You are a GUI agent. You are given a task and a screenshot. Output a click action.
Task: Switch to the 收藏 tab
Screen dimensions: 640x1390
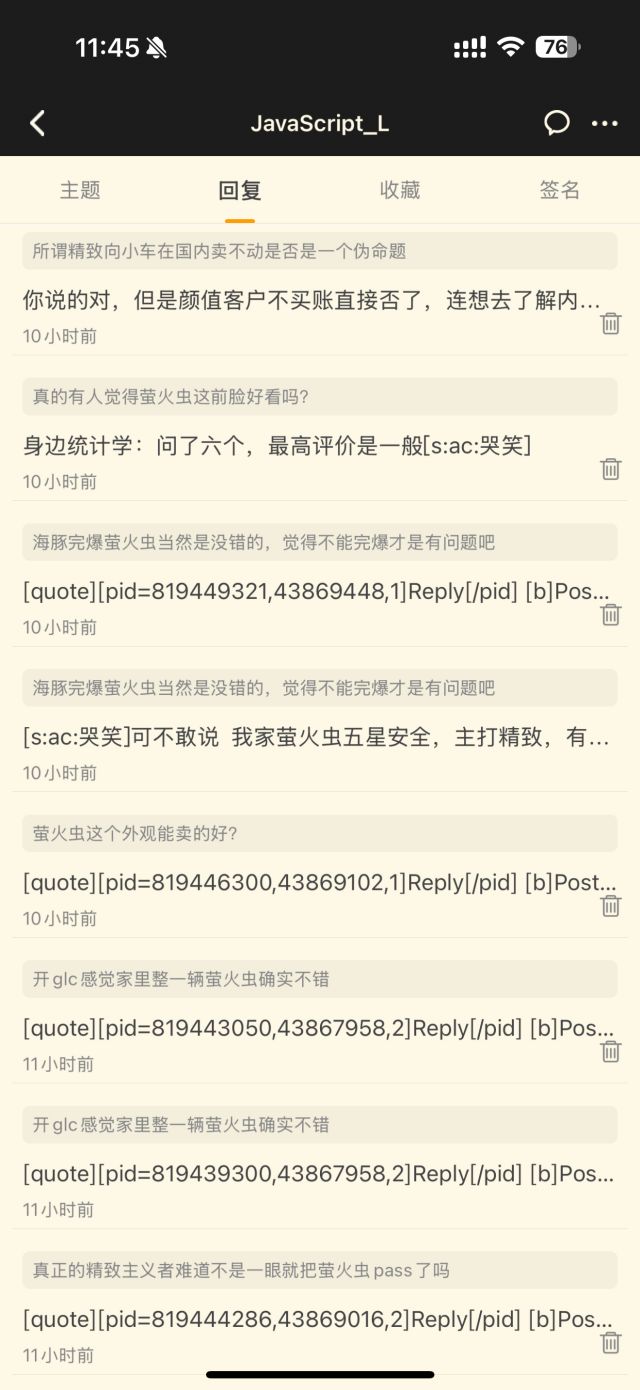coord(400,190)
